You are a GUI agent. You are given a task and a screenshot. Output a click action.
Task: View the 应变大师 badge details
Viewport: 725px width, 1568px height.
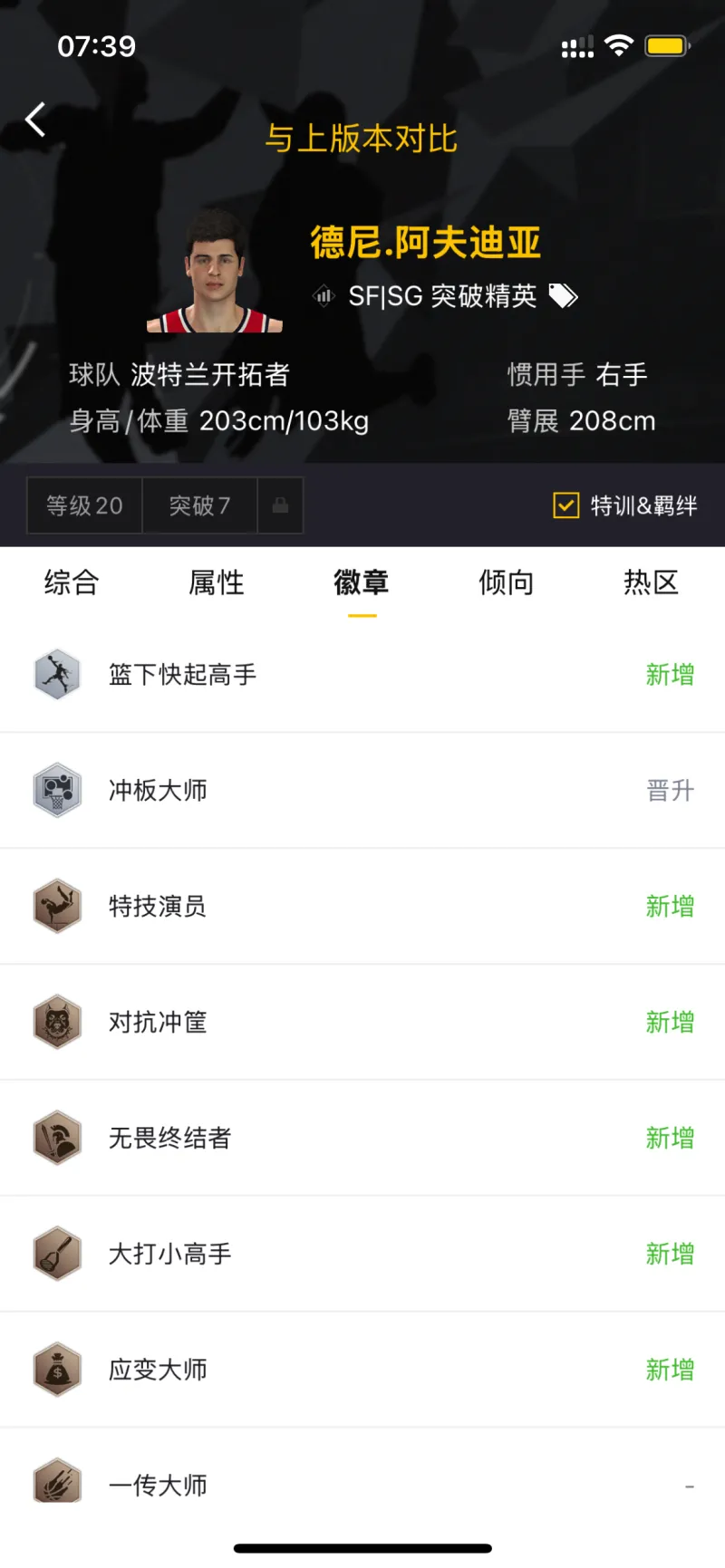[362, 1371]
